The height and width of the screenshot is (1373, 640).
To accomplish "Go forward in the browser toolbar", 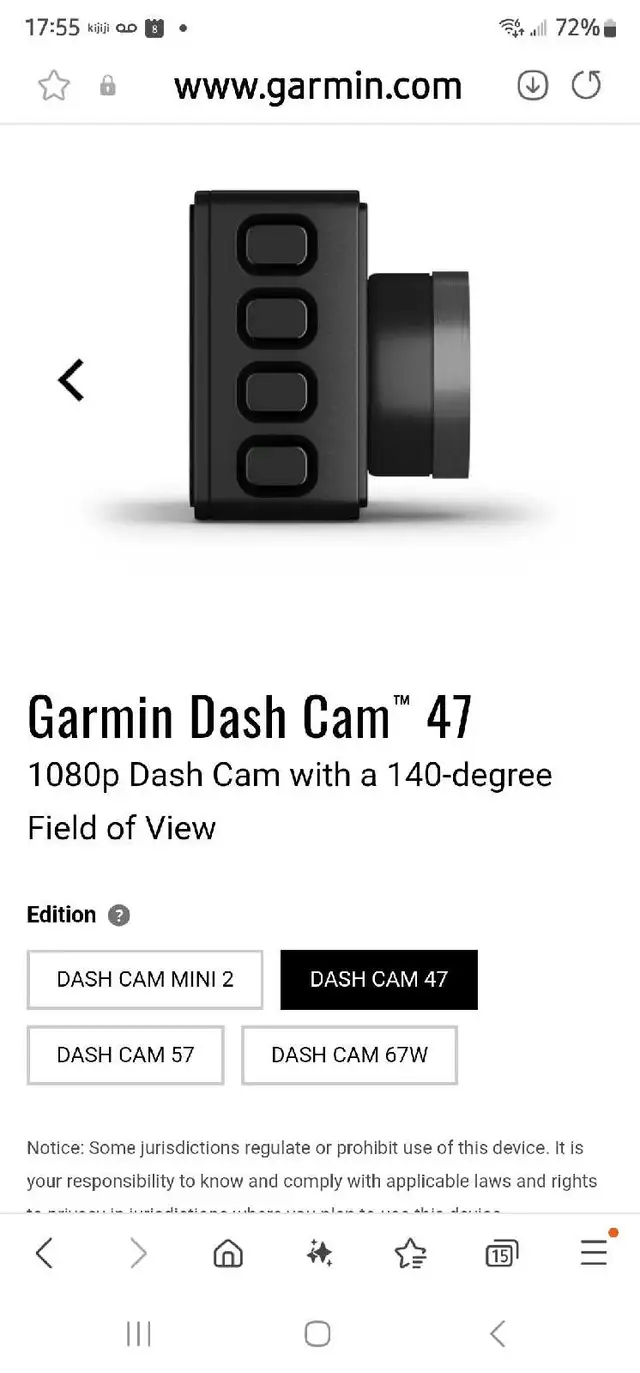I will click(138, 1253).
